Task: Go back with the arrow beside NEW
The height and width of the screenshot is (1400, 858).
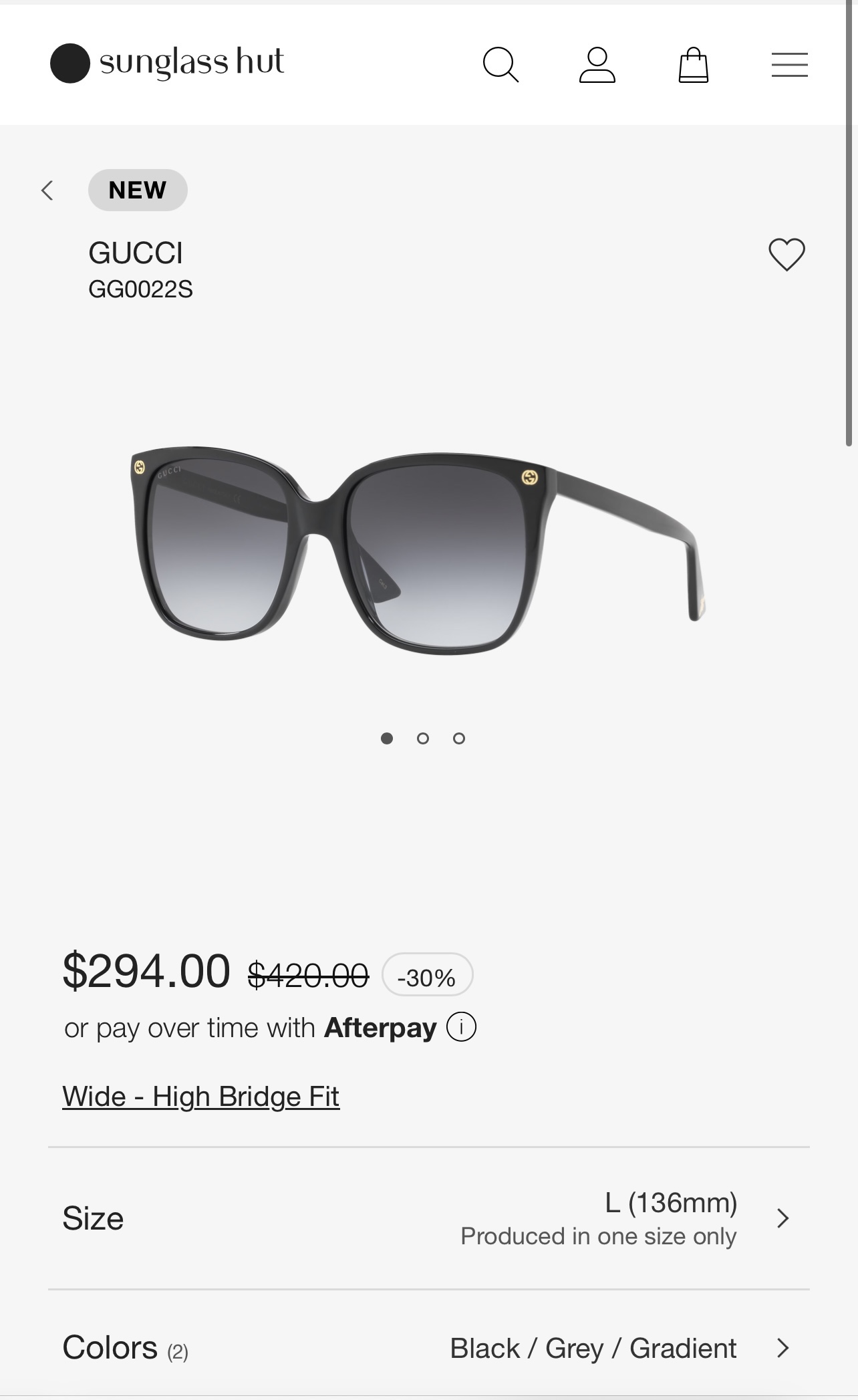Action: (x=47, y=190)
